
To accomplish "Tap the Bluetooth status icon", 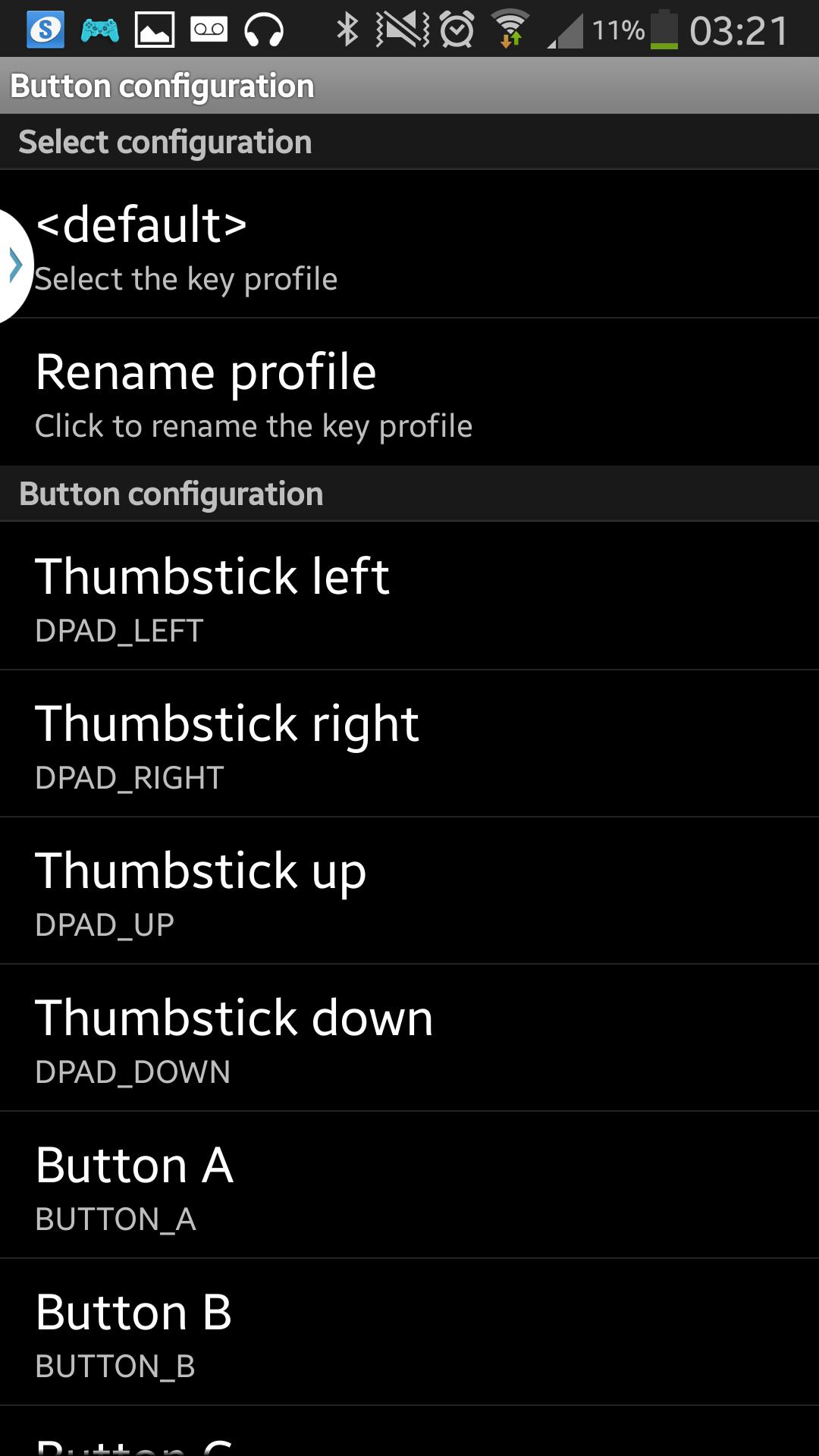I will click(x=348, y=29).
